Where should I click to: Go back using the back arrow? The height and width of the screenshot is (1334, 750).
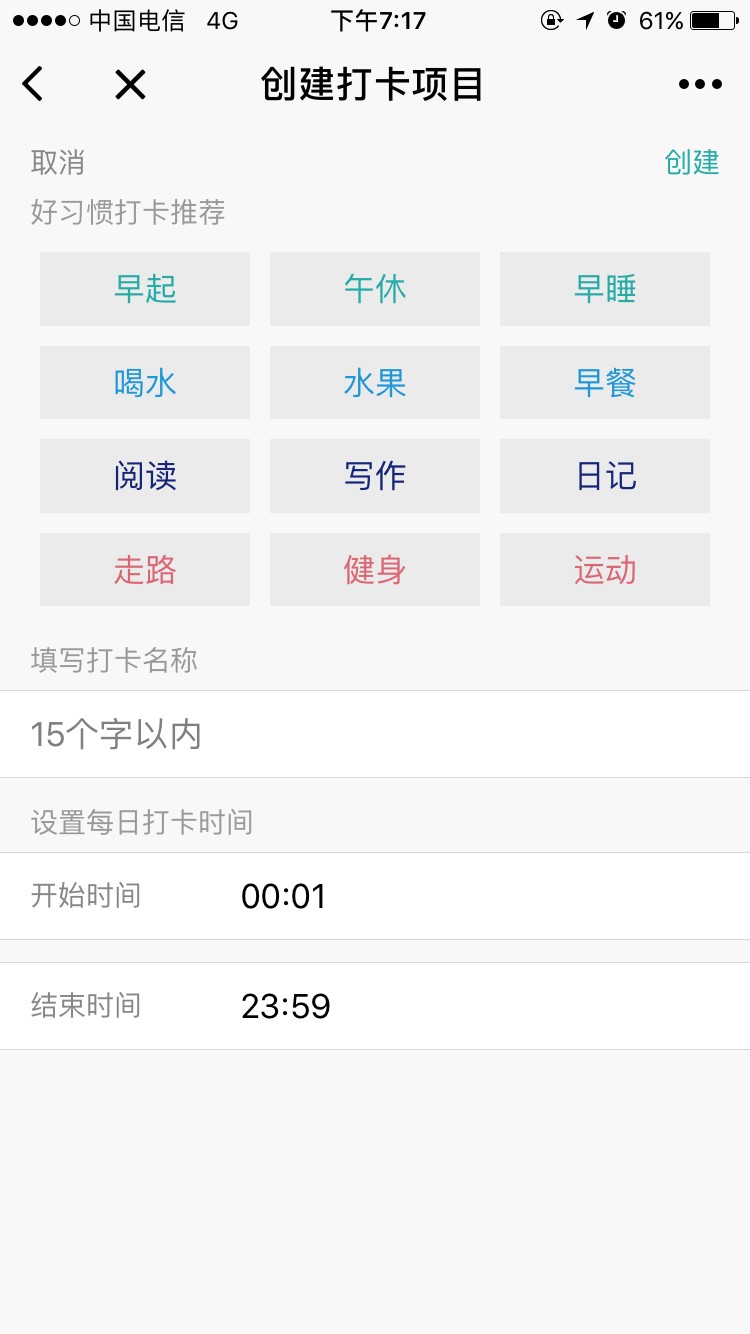click(33, 84)
